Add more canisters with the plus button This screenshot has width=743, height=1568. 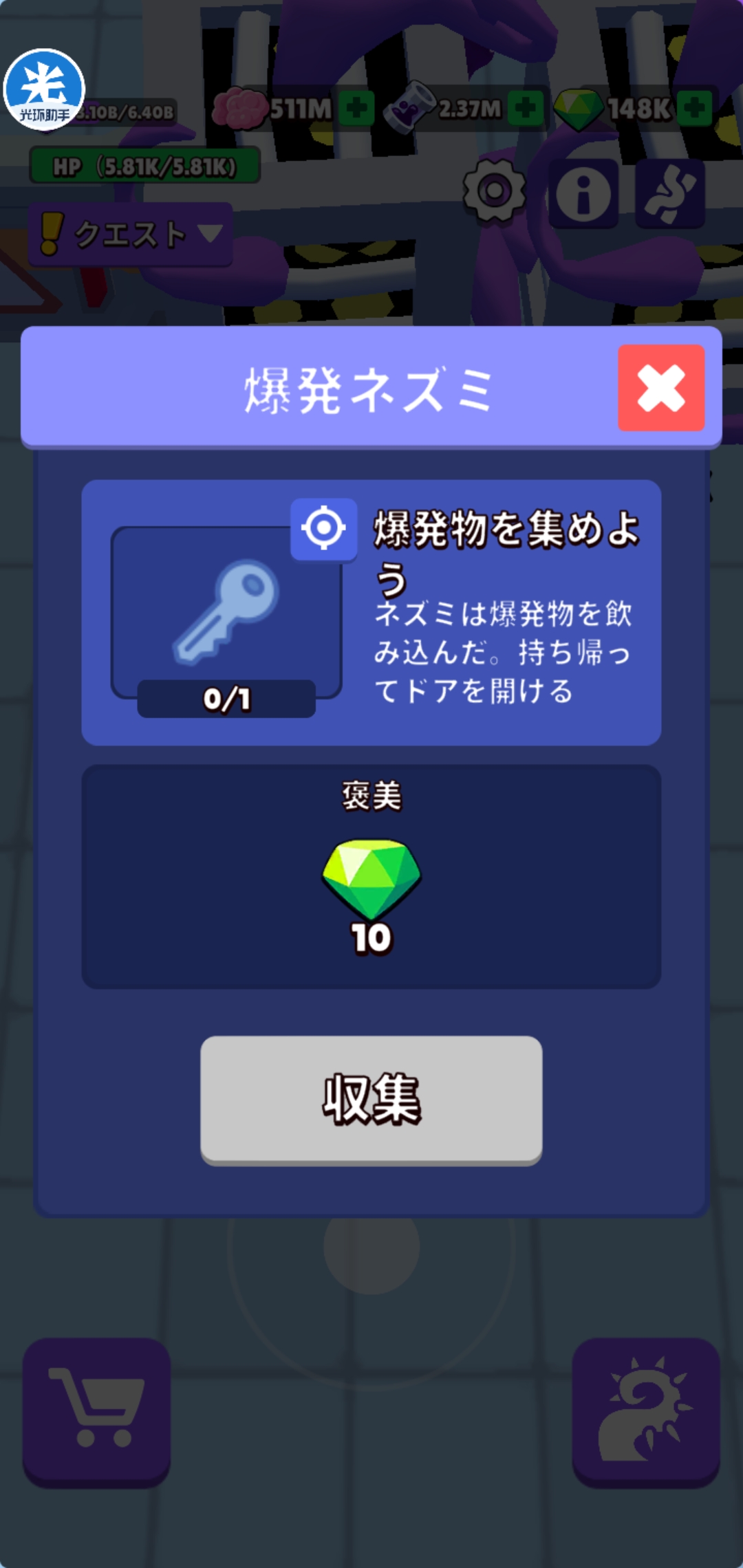pyautogui.click(x=526, y=108)
